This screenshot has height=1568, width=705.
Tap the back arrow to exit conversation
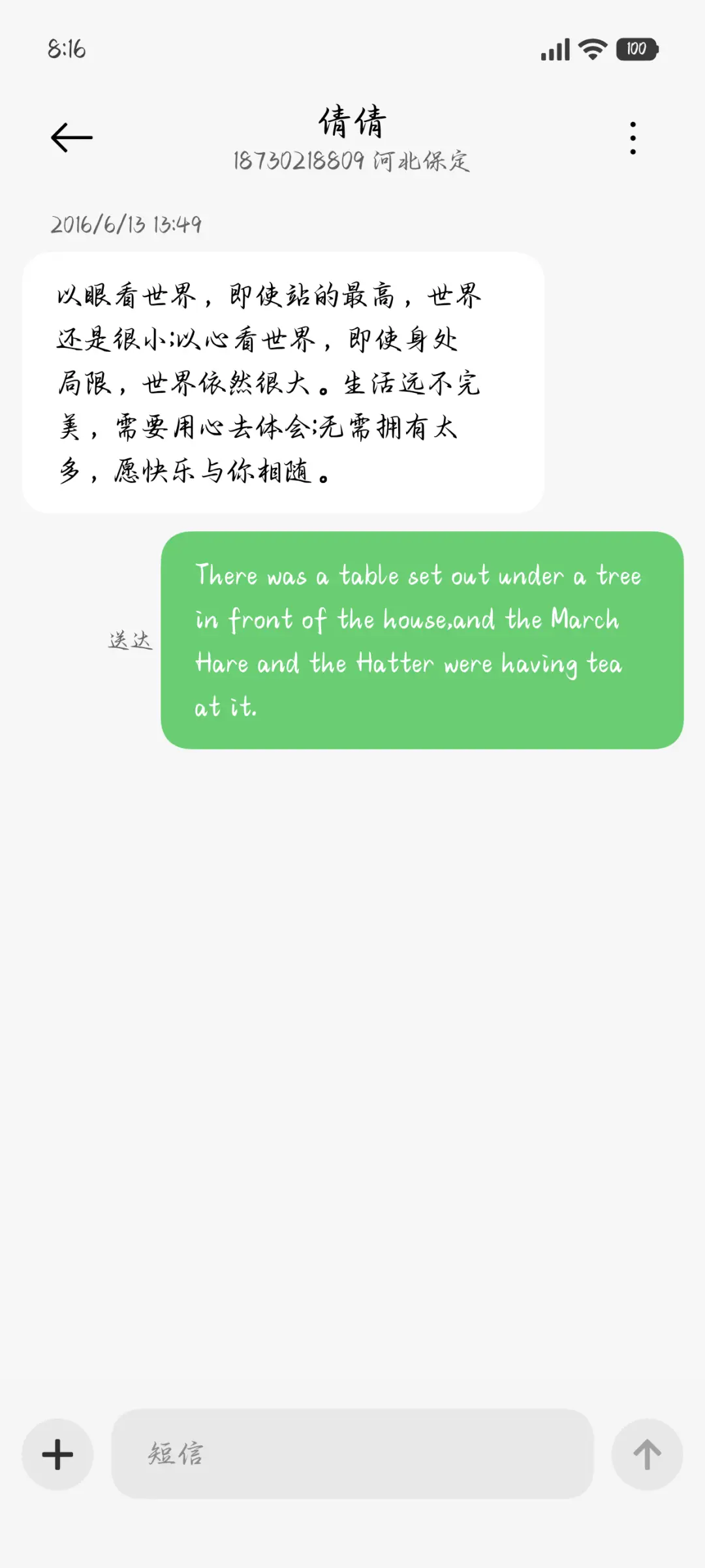click(x=70, y=137)
